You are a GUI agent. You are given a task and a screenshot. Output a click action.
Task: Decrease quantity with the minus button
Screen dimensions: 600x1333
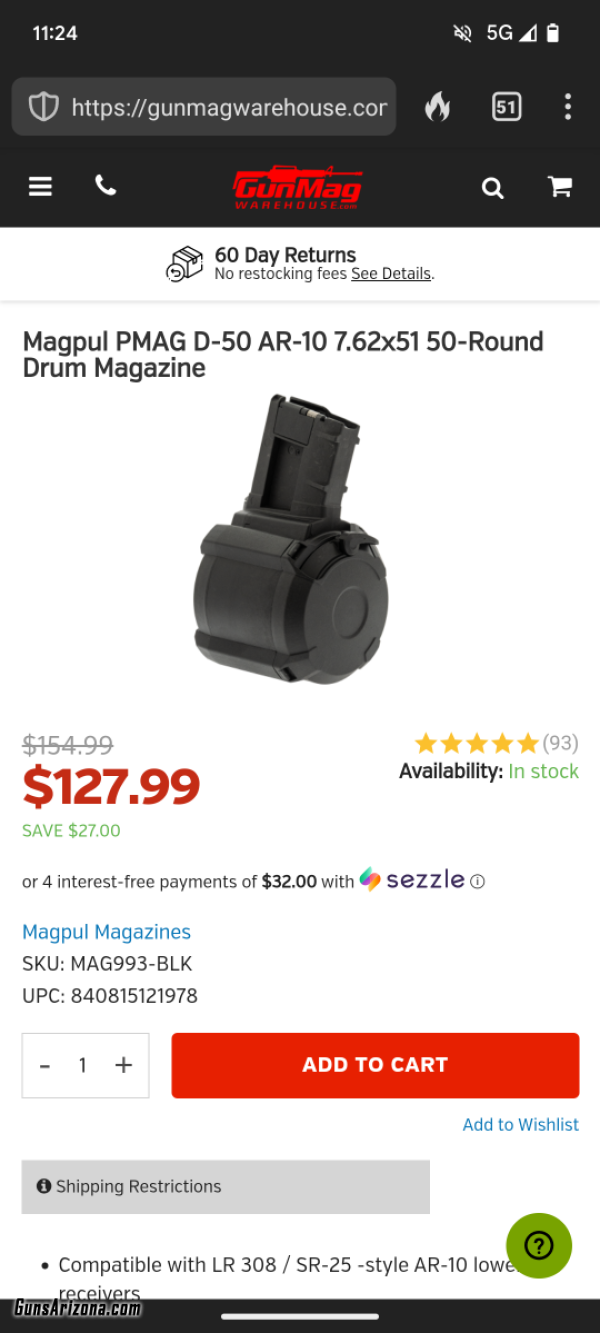pyautogui.click(x=45, y=1066)
